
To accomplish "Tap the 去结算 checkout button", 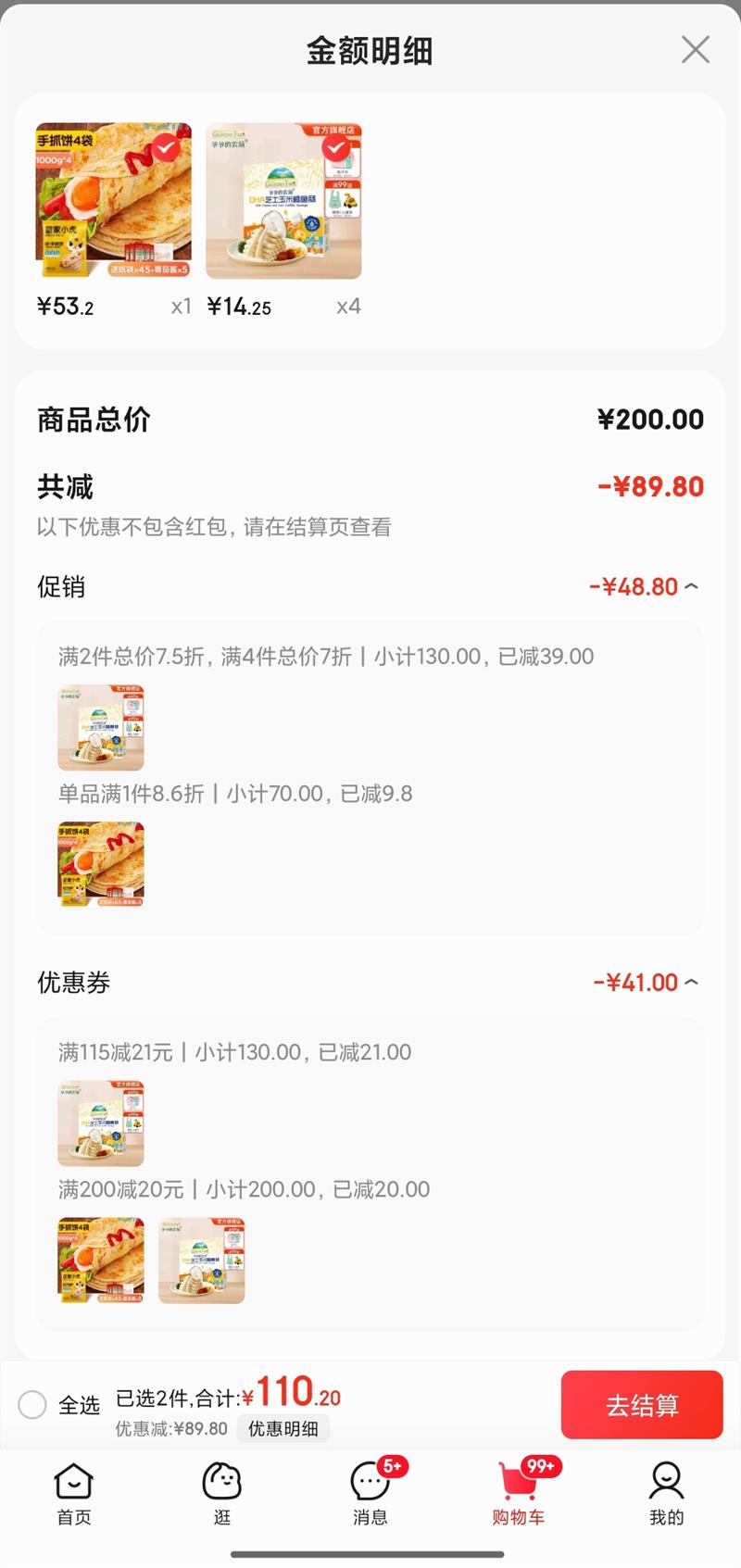I will [x=642, y=1405].
